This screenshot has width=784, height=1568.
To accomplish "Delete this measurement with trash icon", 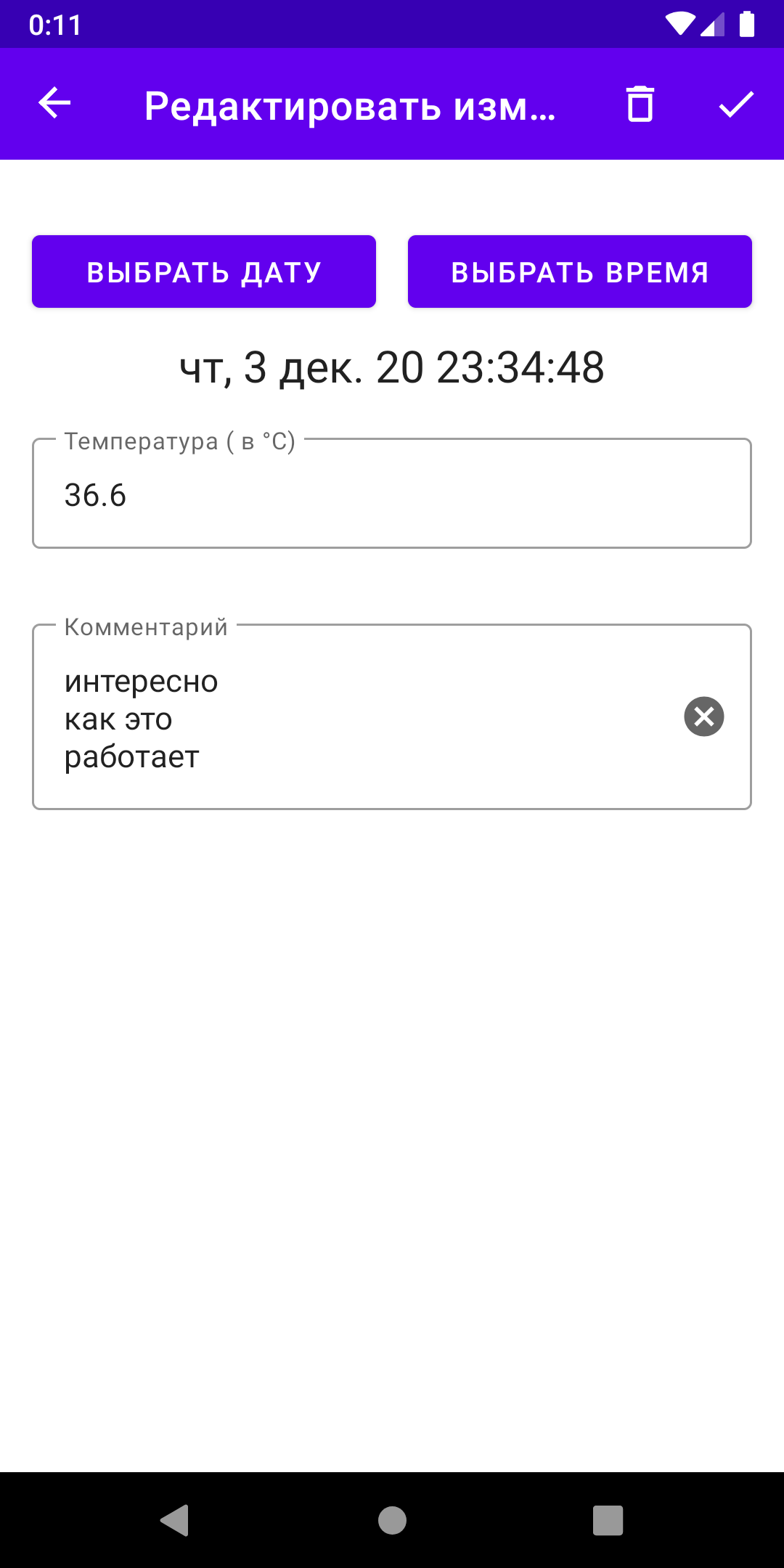I will (x=640, y=104).
